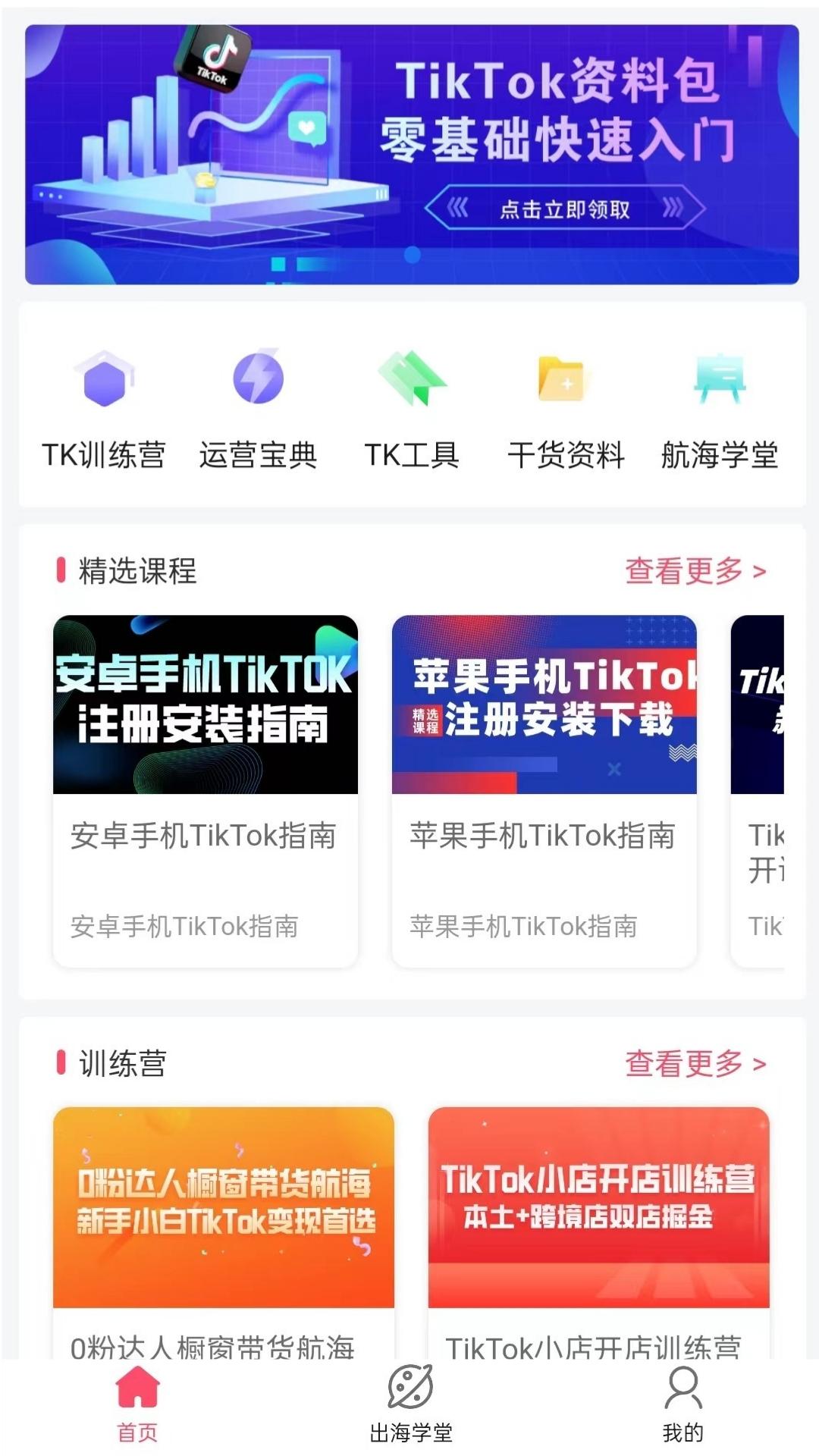Tap the TikTok资料包 promo banner
This screenshot has width=819, height=1456.
409,153
